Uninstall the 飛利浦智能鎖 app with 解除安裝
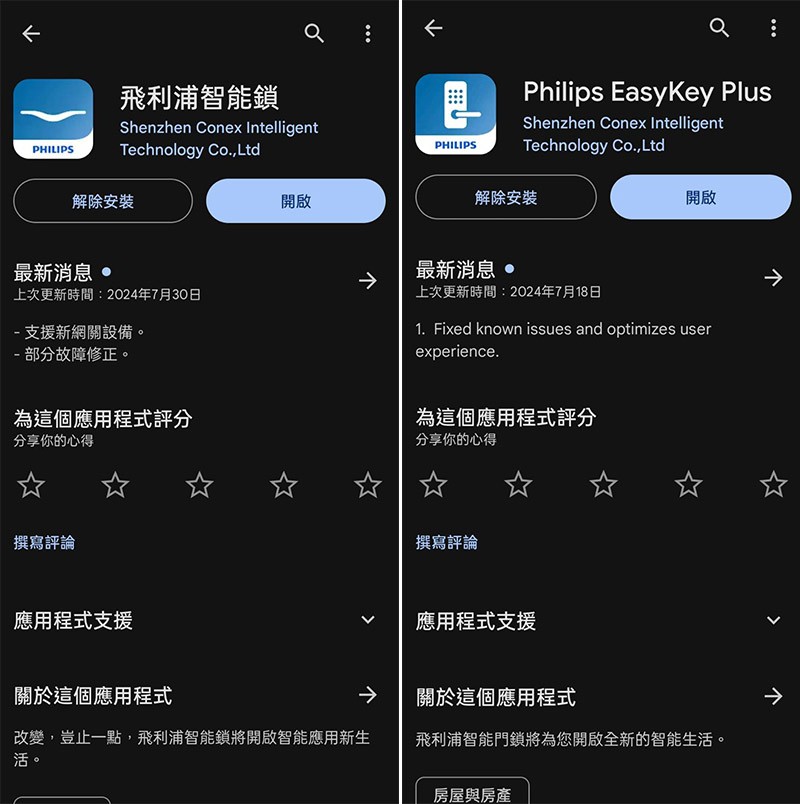The height and width of the screenshot is (804, 800). coord(103,201)
